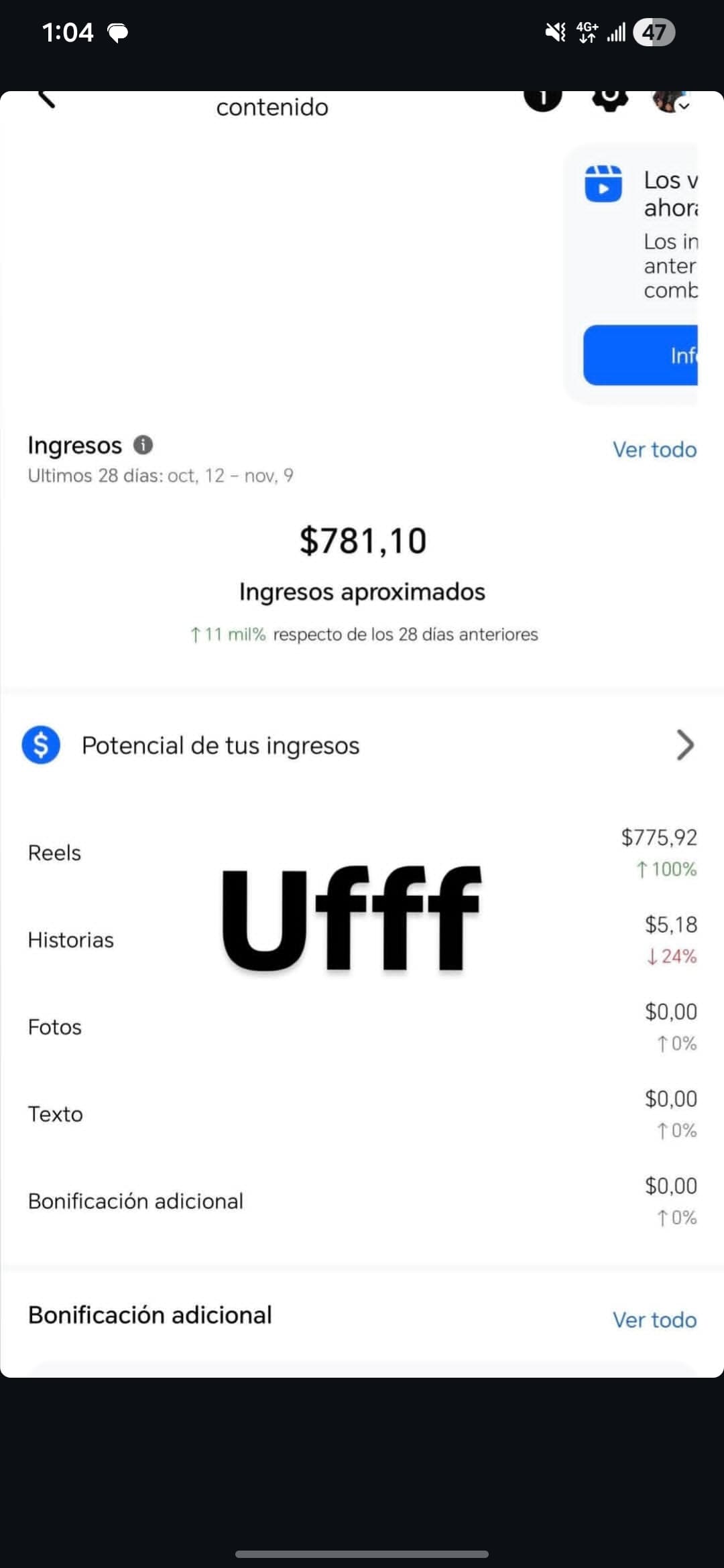The width and height of the screenshot is (724, 1568).
Task: Select the Reels earnings row showing $775,92
Action: coord(362,852)
